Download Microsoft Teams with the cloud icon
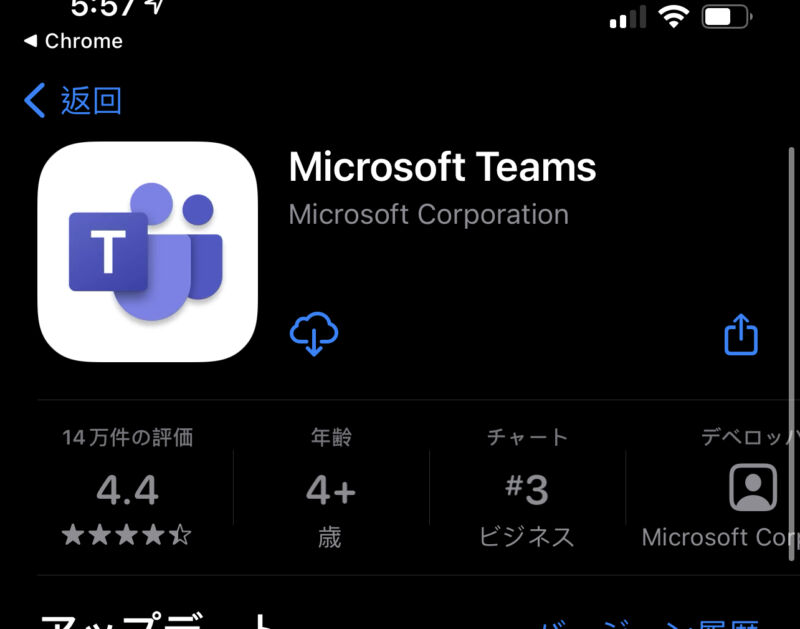This screenshot has width=800, height=629. click(314, 334)
